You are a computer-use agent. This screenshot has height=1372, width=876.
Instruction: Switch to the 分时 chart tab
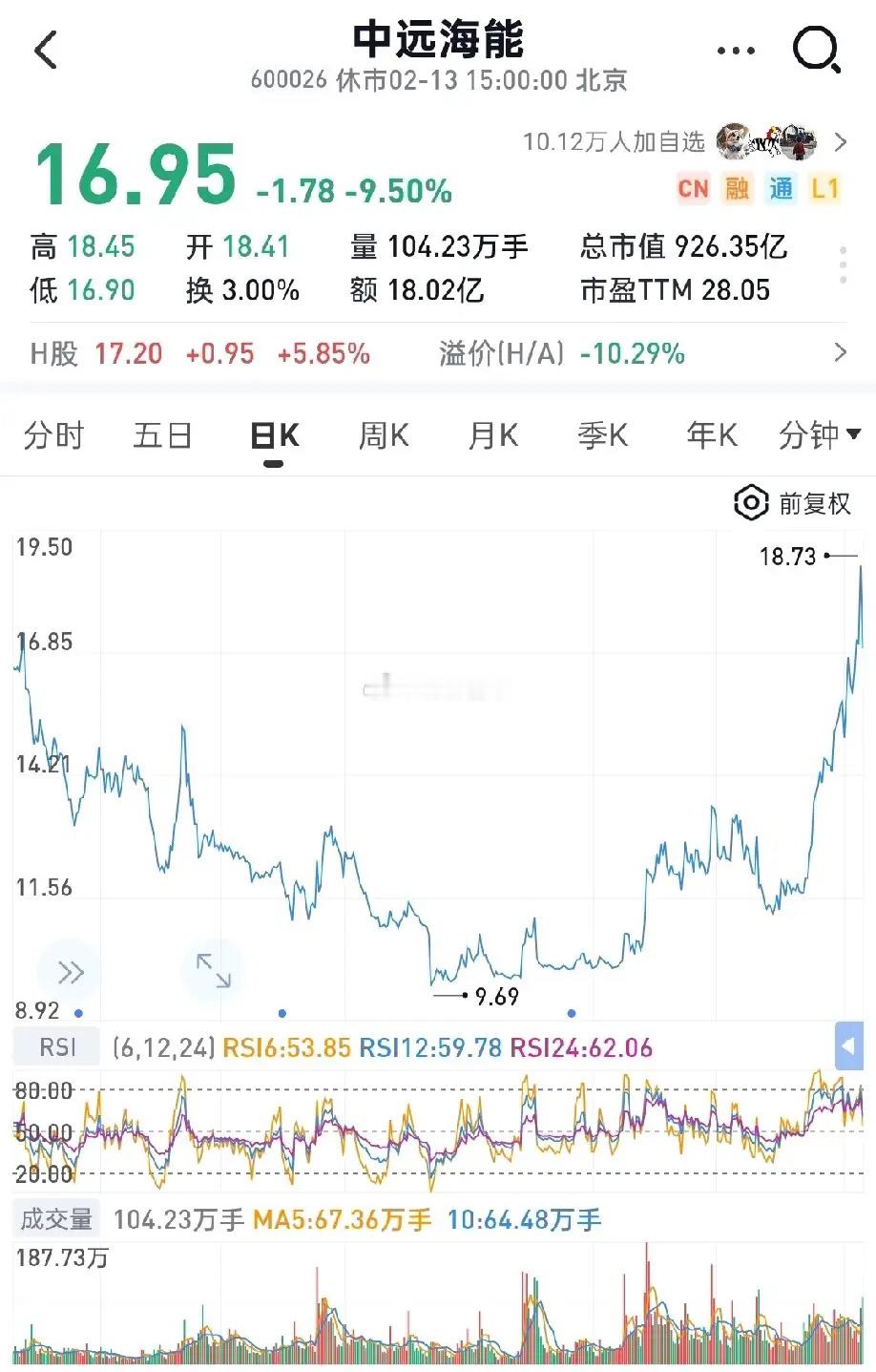(x=52, y=434)
